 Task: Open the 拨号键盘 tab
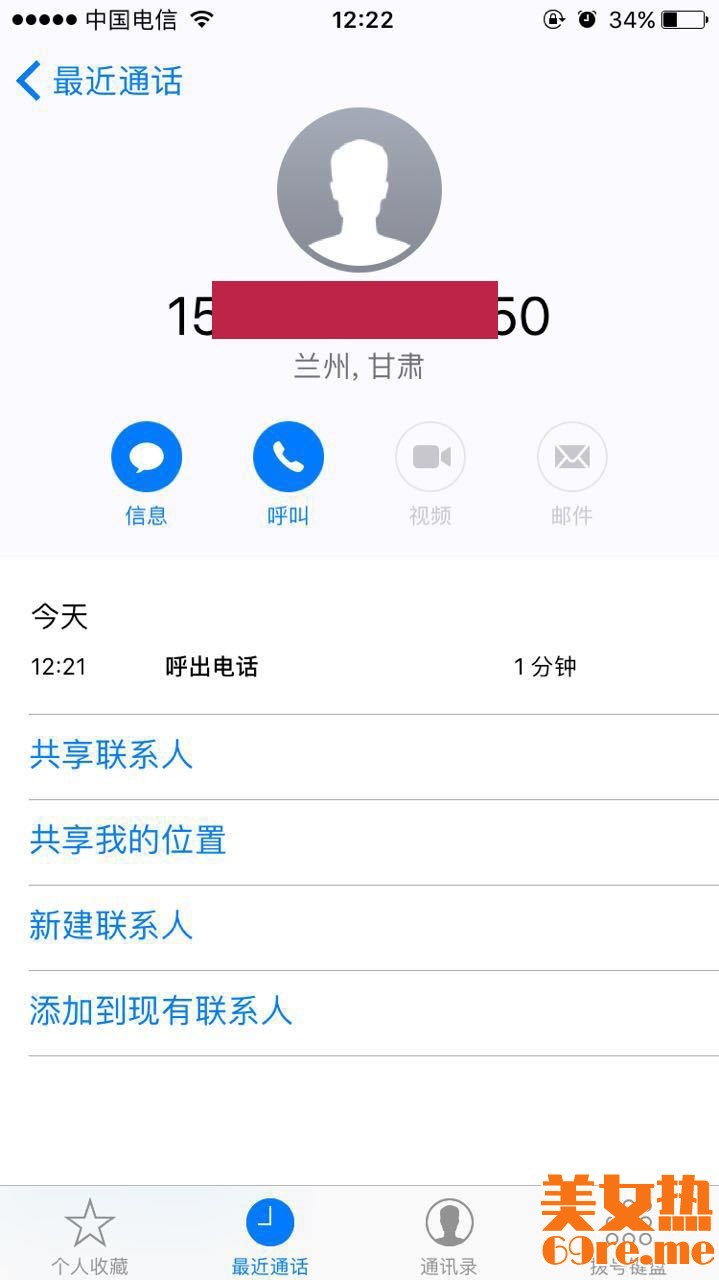628,1235
